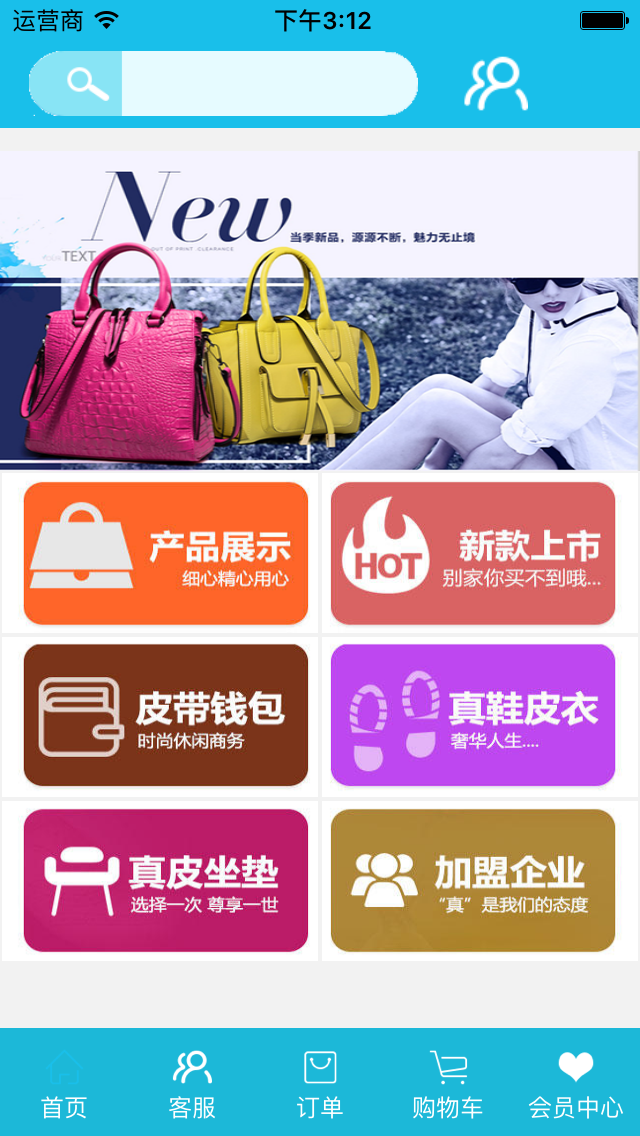This screenshot has height=1136, width=640.
Task: Switch to the 客服 customer service tab
Action: pyautogui.click(x=192, y=1083)
